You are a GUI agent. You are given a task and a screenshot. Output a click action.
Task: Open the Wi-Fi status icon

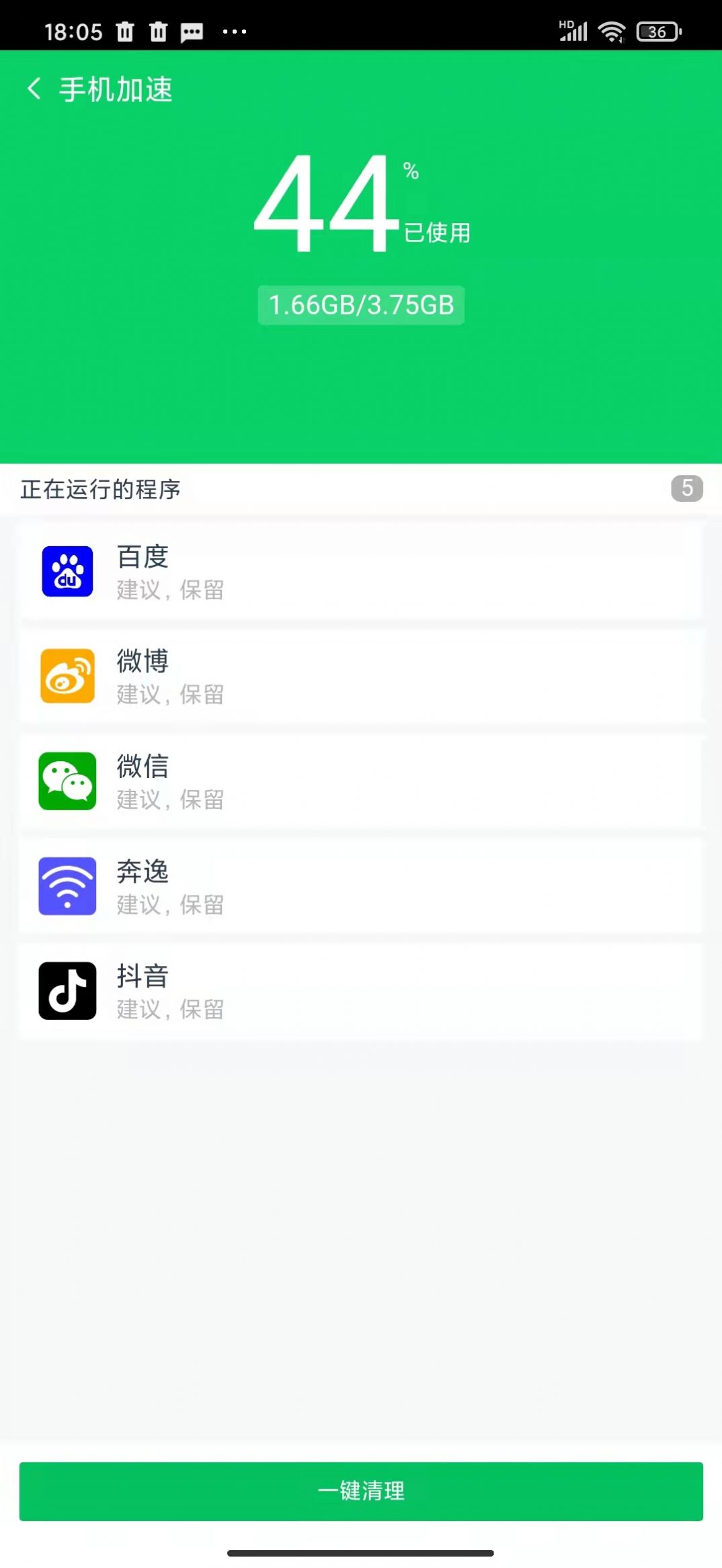[x=610, y=30]
